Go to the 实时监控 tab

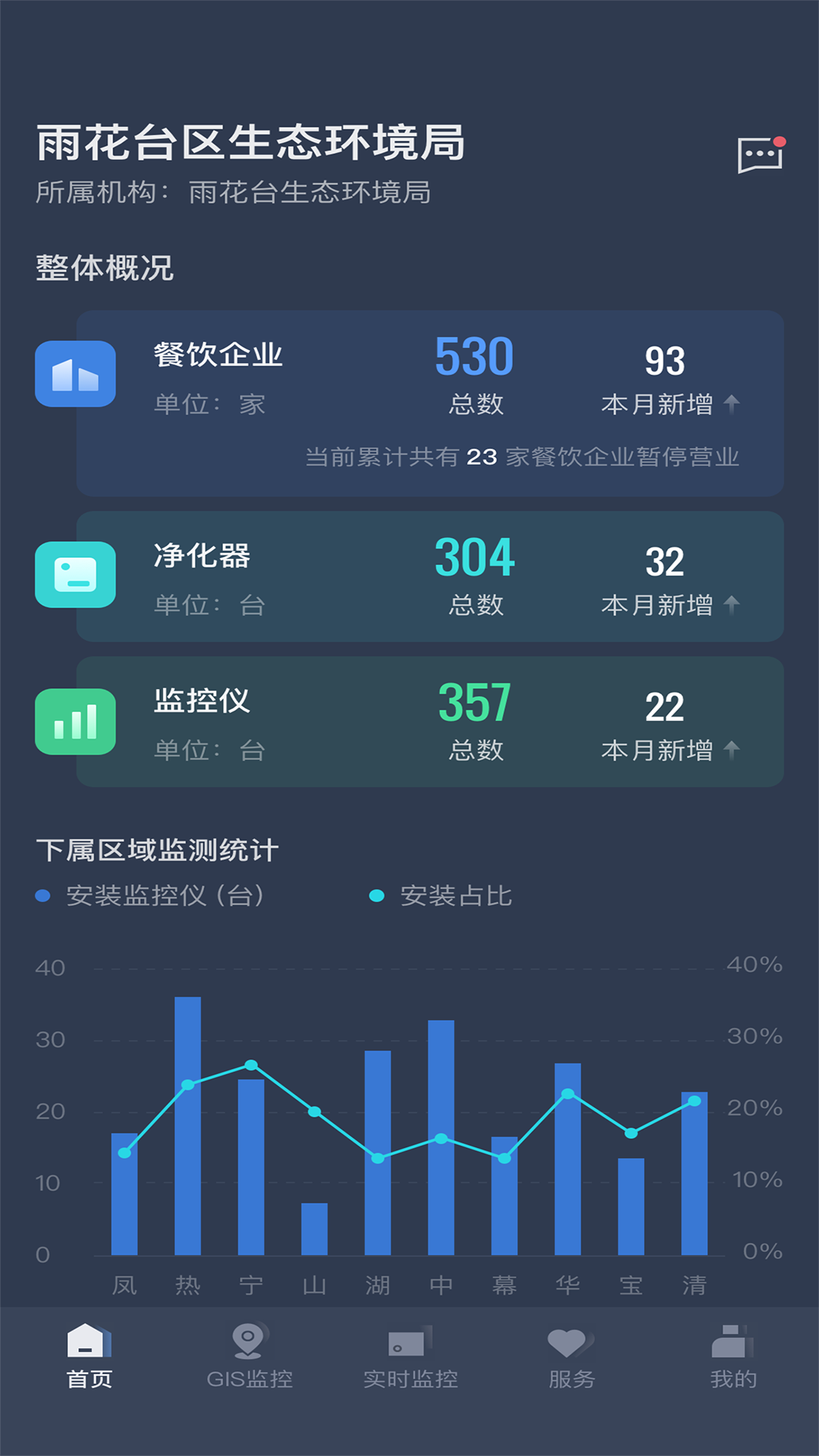[410, 1357]
